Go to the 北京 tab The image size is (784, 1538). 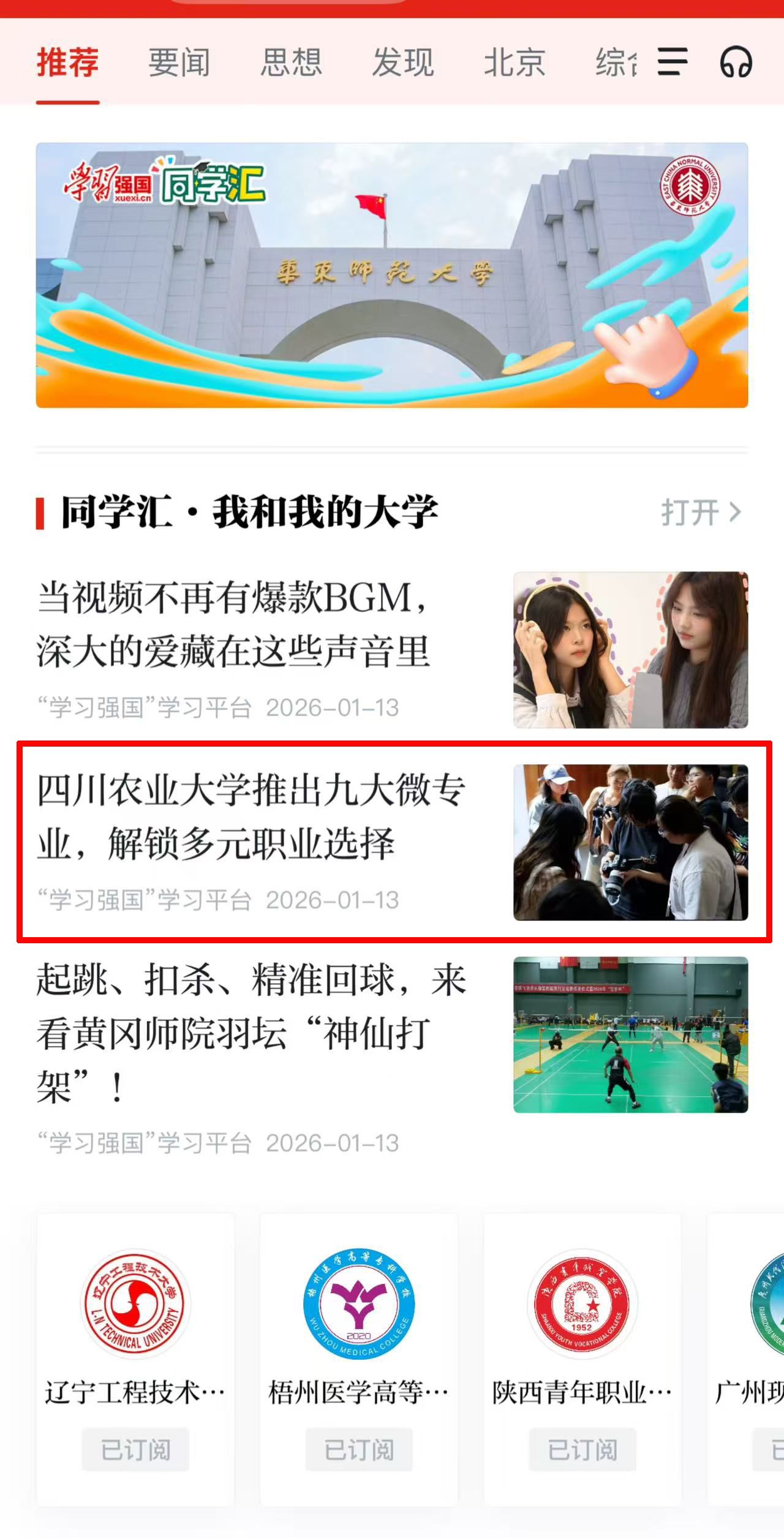point(514,62)
